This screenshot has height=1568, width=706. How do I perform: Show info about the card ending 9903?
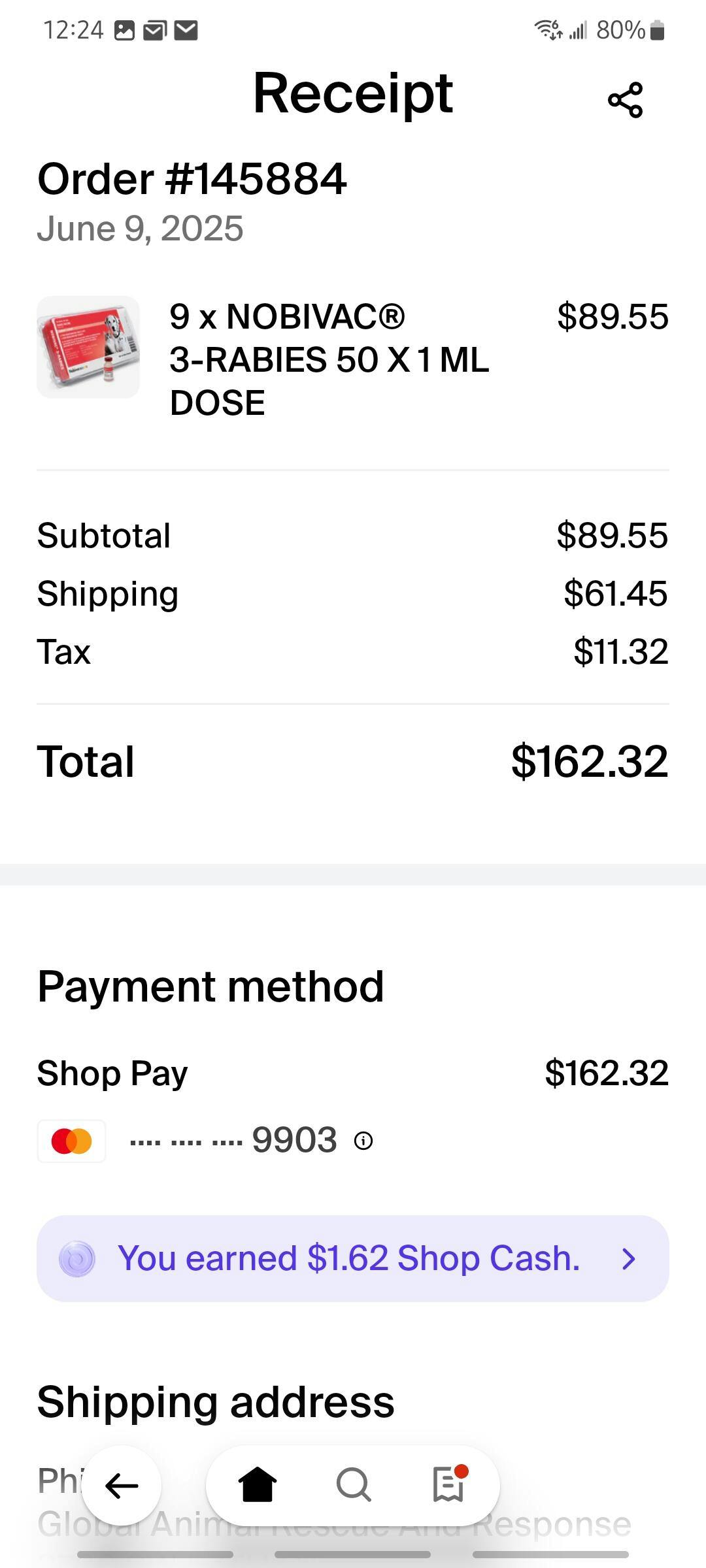pyautogui.click(x=363, y=1141)
